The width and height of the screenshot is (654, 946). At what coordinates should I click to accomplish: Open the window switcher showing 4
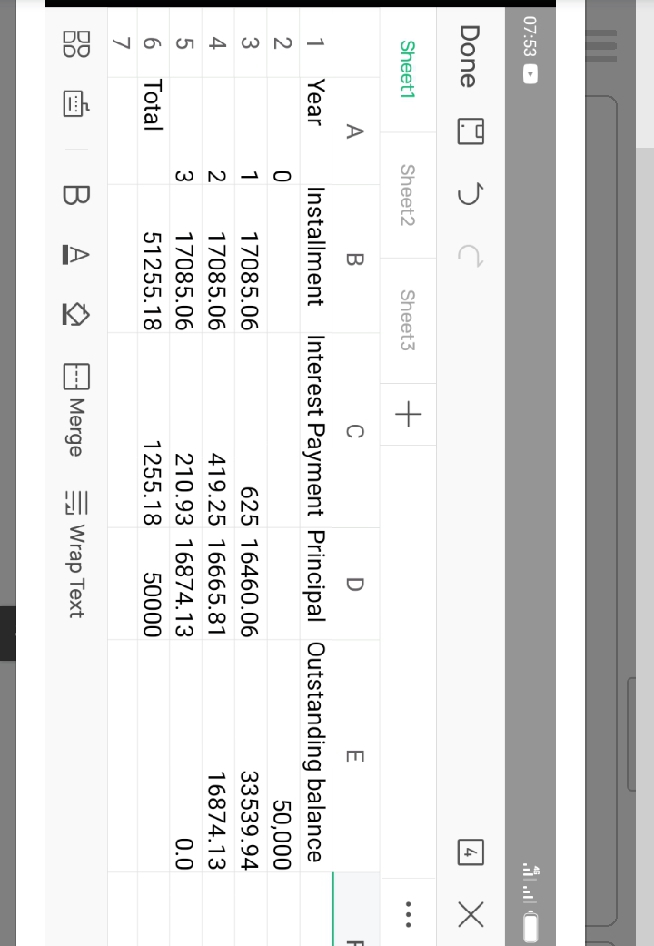pyautogui.click(x=470, y=853)
